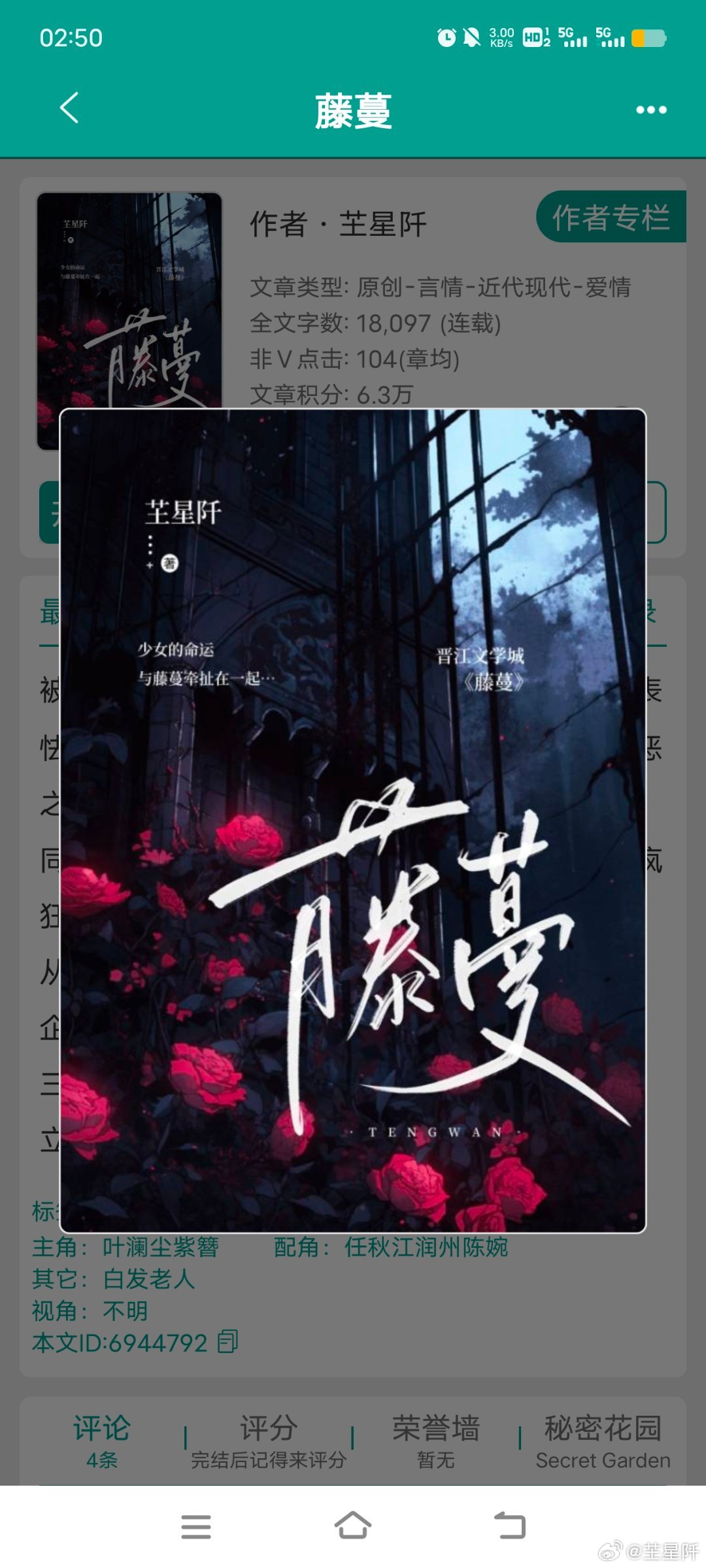Open the 作者专栏 author column
This screenshot has height=1568, width=706.
click(611, 217)
